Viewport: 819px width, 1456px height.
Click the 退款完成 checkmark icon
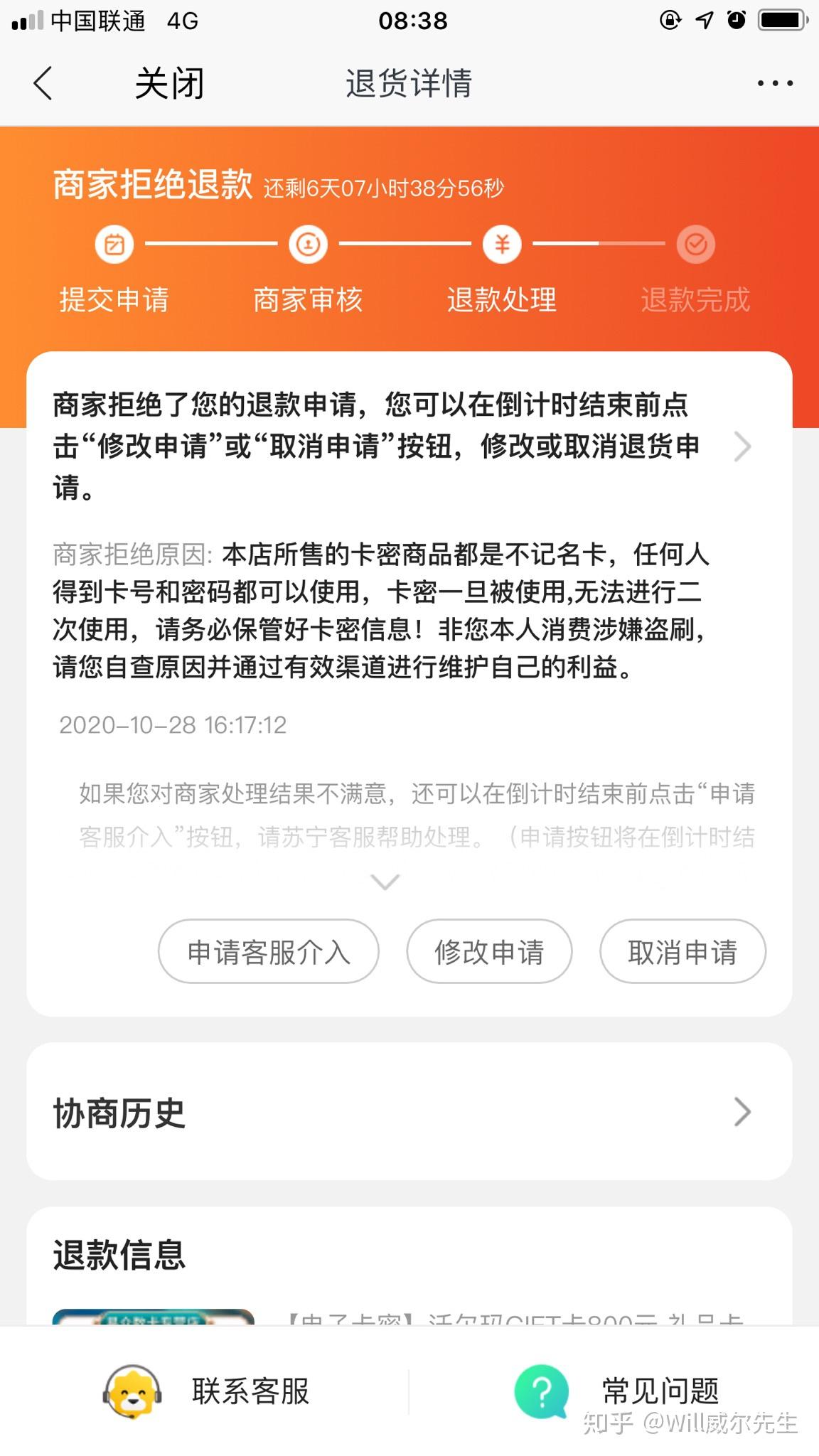(695, 243)
